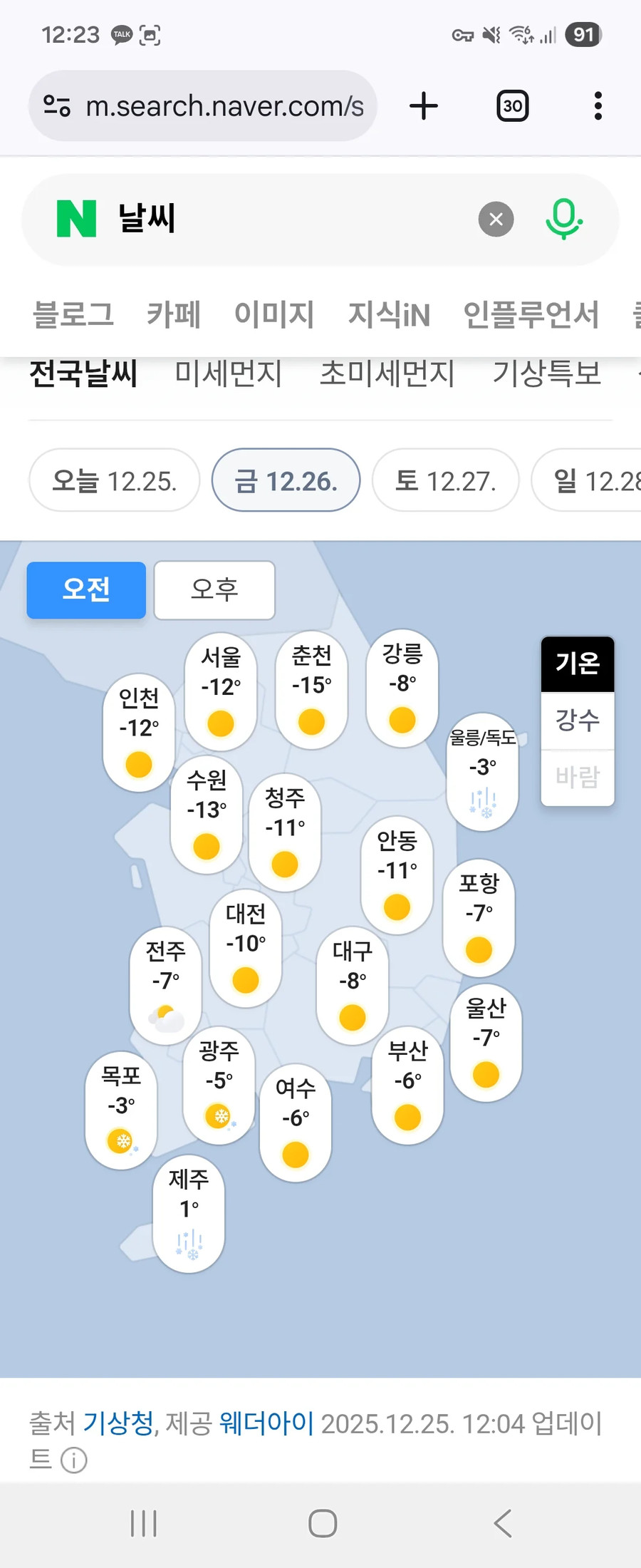Tap the update info icon
Viewport: 641px width, 1568px height.
pos(74,1460)
